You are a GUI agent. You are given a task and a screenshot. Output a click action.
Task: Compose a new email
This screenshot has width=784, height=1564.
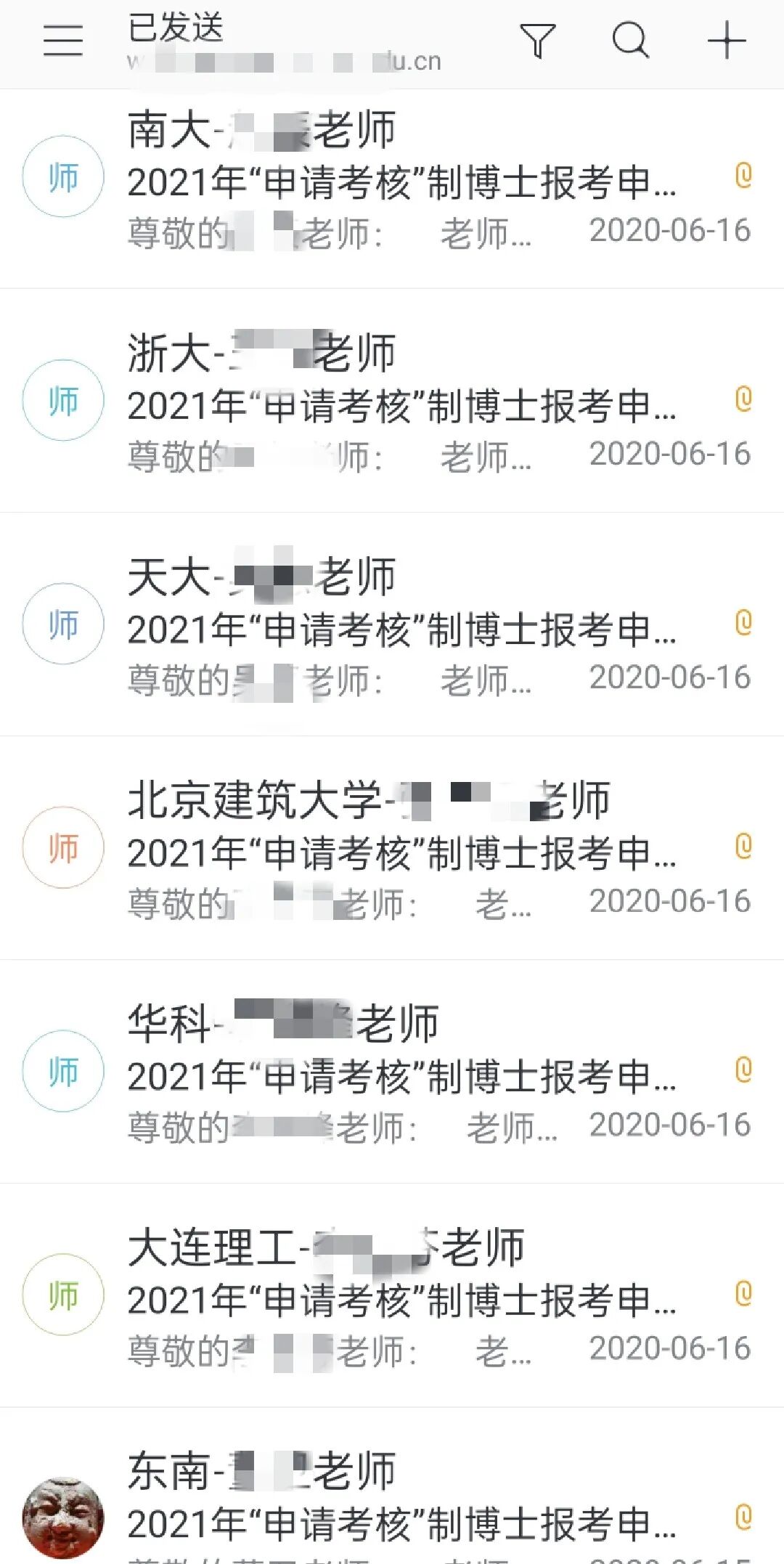click(727, 40)
